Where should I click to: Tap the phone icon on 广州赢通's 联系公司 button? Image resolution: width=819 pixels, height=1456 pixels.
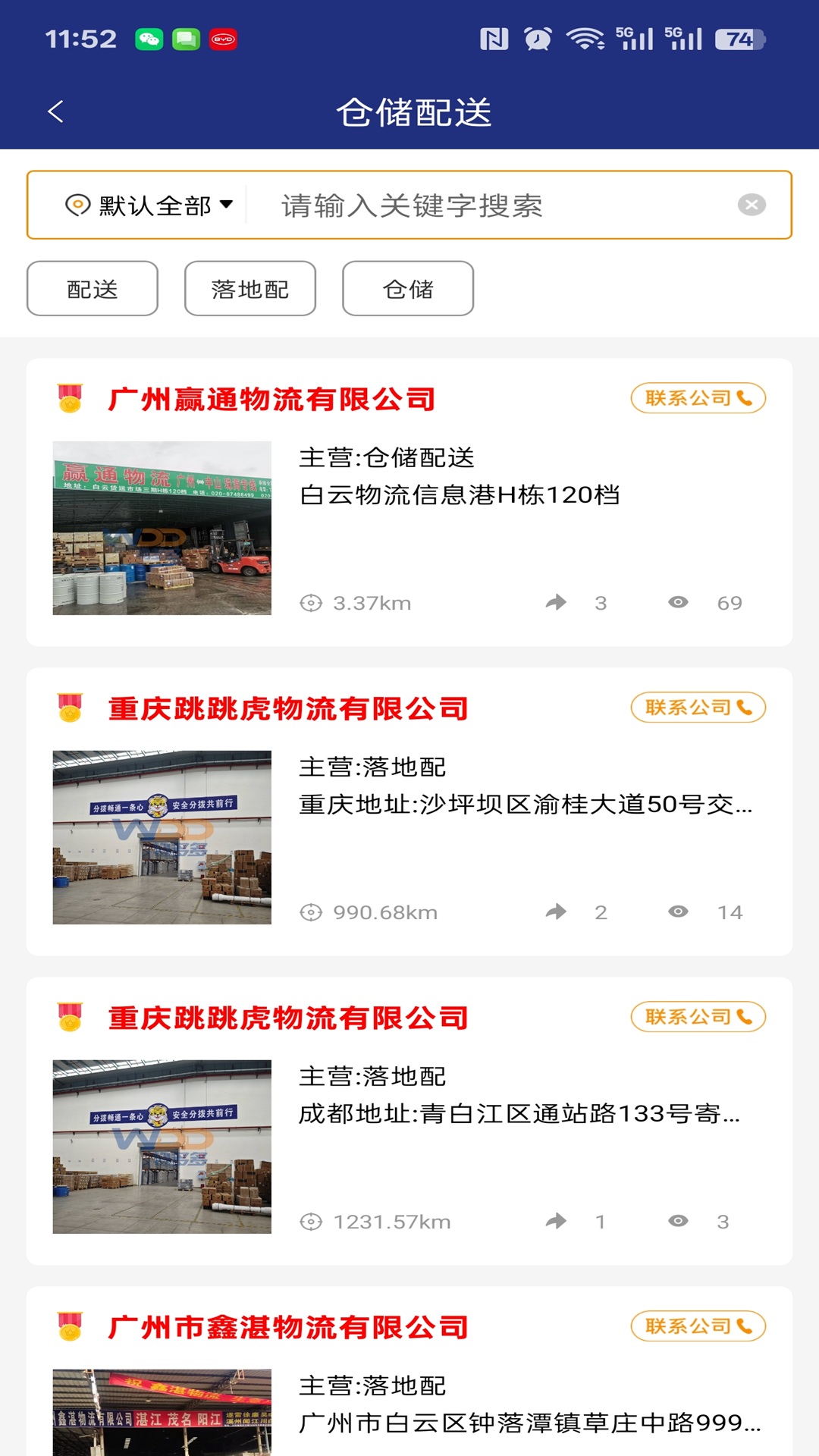(745, 397)
